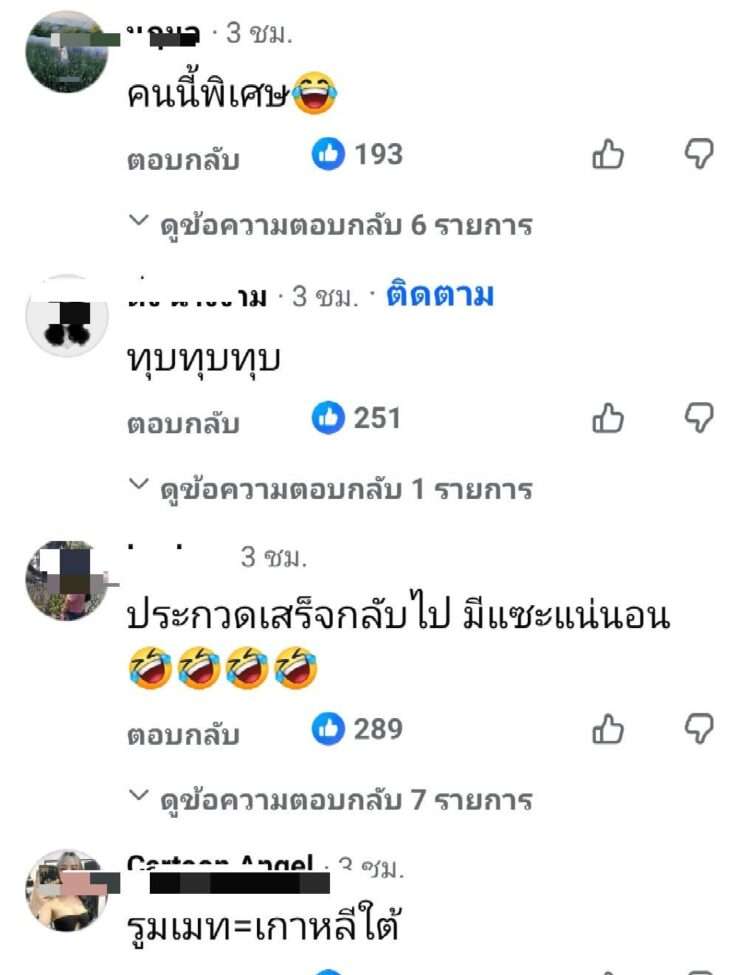Open avatar of คนนี้พิเศษ commenter
Screen dimensions: 750x975
coord(65,52)
